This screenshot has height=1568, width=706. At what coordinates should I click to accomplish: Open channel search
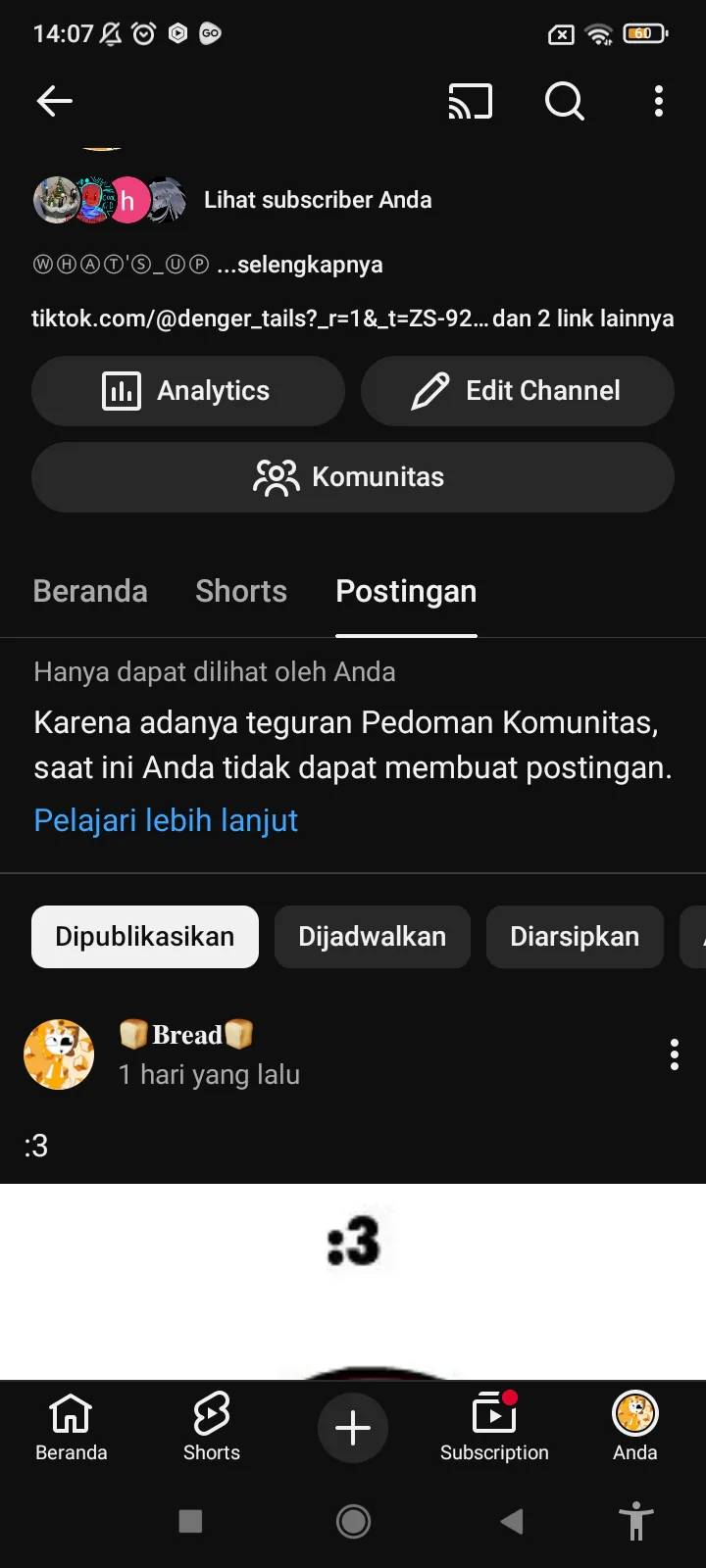[564, 101]
